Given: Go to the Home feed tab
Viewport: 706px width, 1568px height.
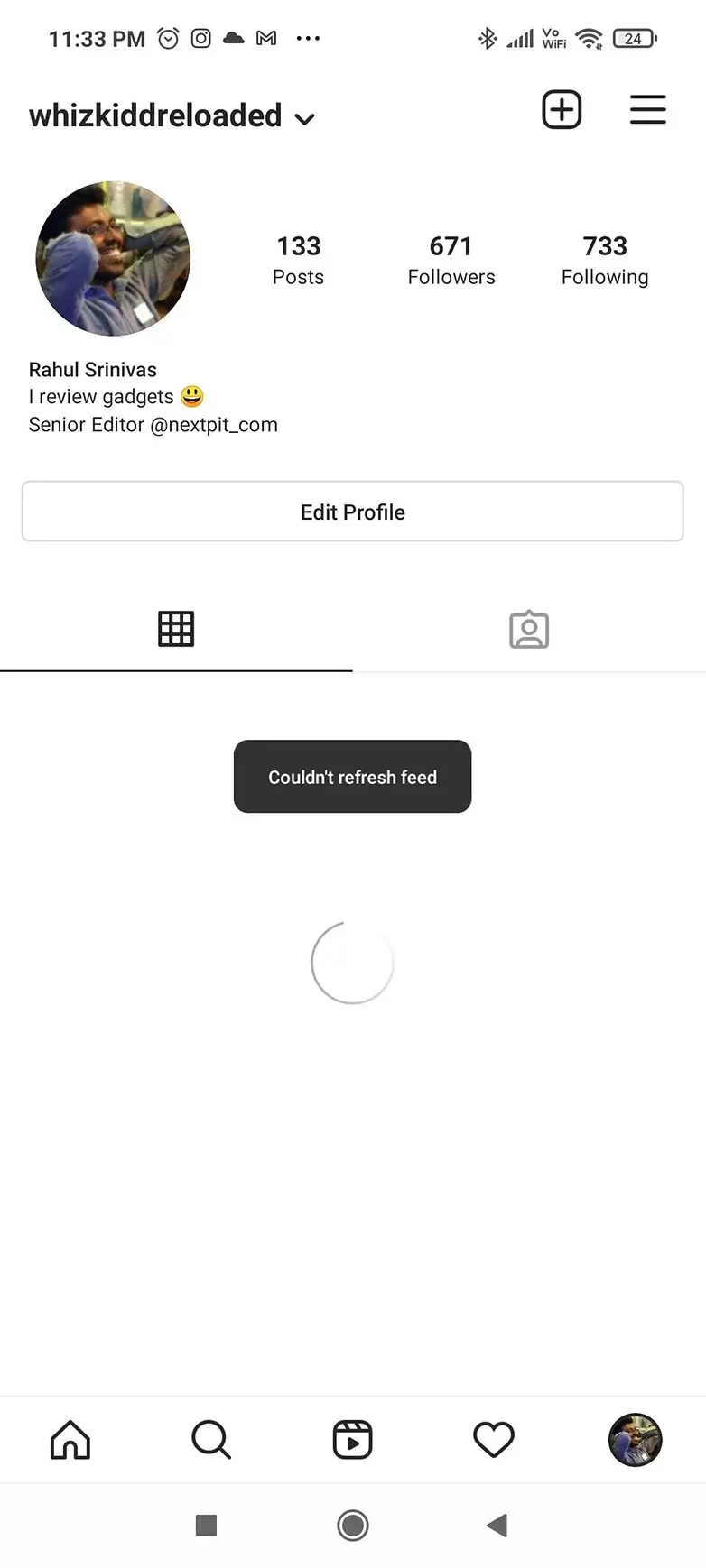Looking at the screenshot, I should click(70, 1439).
